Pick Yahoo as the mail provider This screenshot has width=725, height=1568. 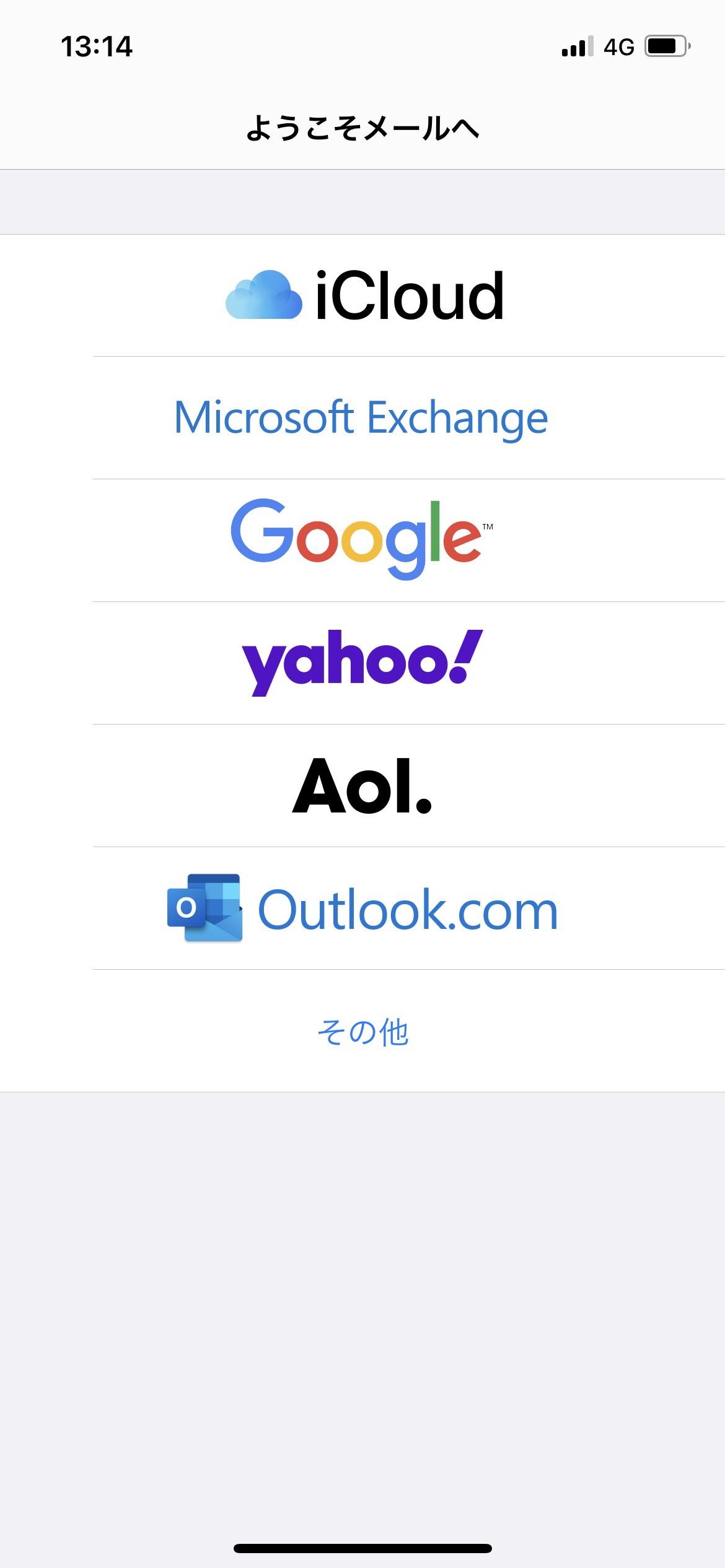click(x=362, y=663)
